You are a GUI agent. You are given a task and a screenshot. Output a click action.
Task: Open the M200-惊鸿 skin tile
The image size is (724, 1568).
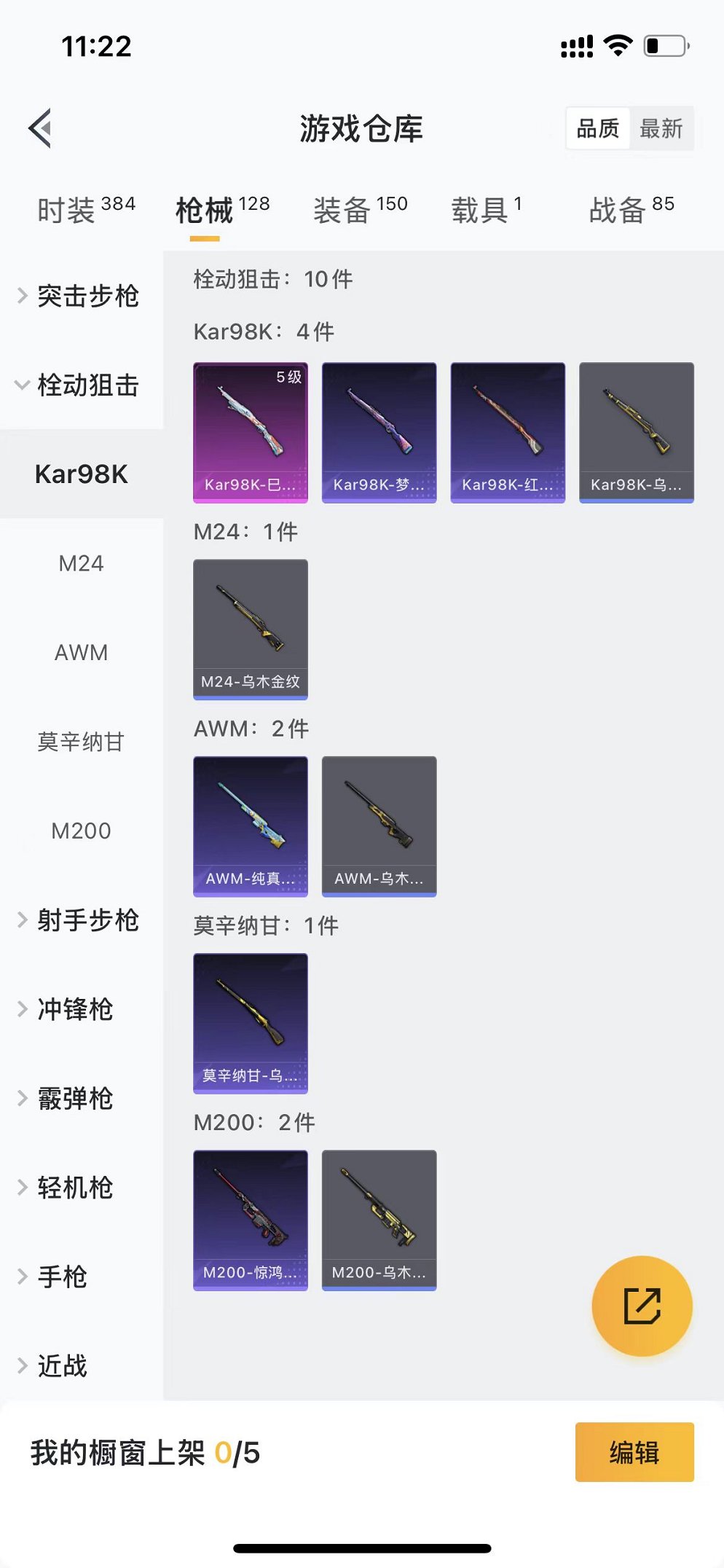click(x=250, y=1220)
